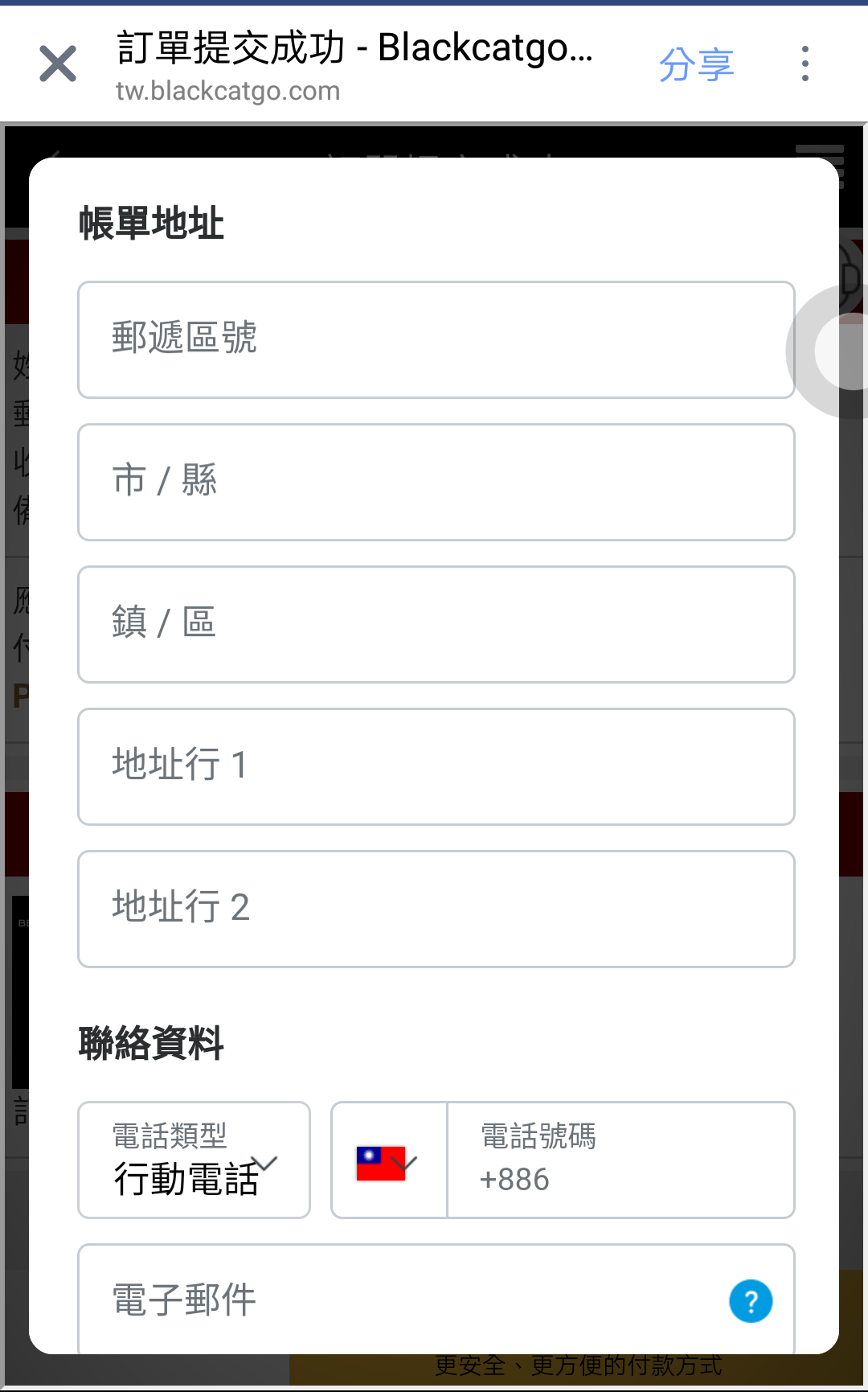Focus the 地址行 2 address field
This screenshot has width=868, height=1392.
pos(436,909)
